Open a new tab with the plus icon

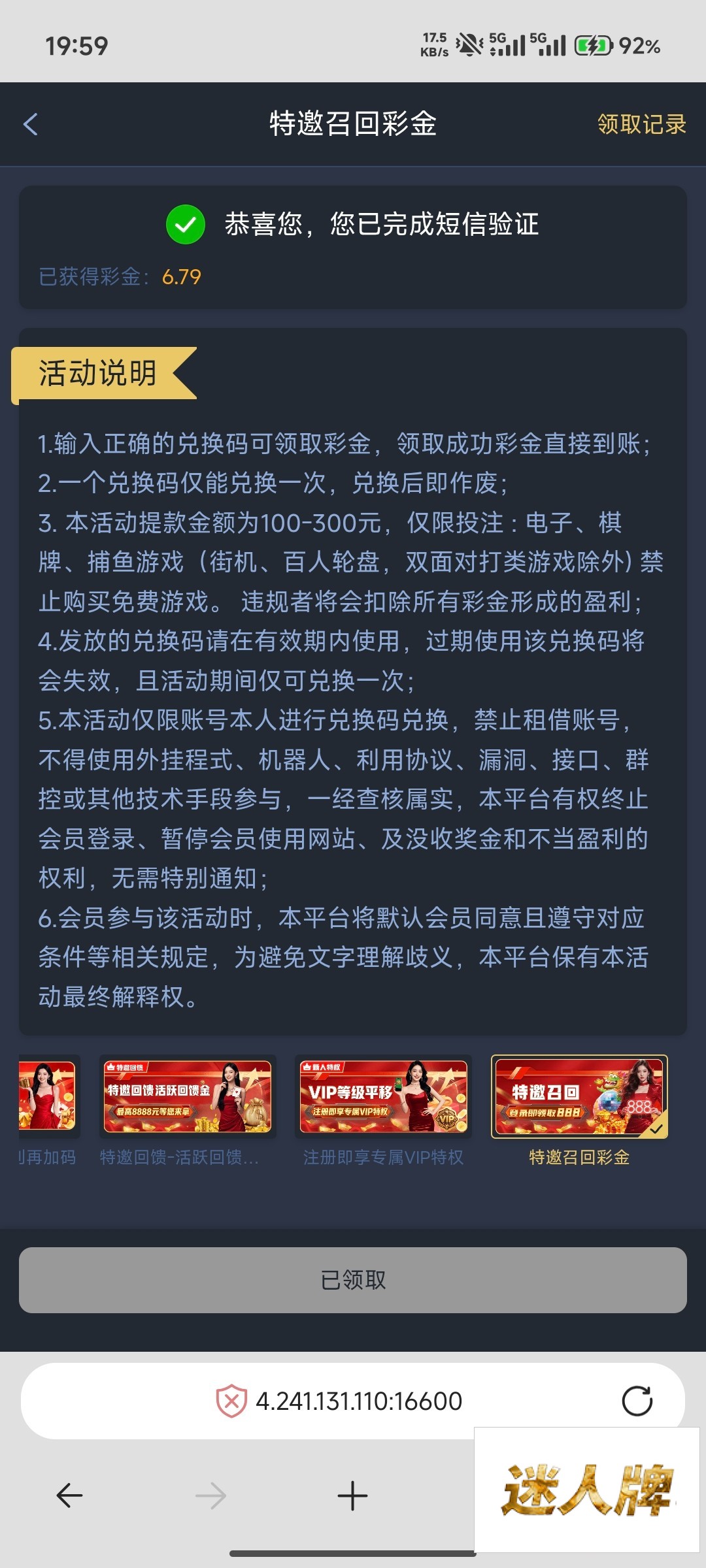pyautogui.click(x=352, y=1495)
